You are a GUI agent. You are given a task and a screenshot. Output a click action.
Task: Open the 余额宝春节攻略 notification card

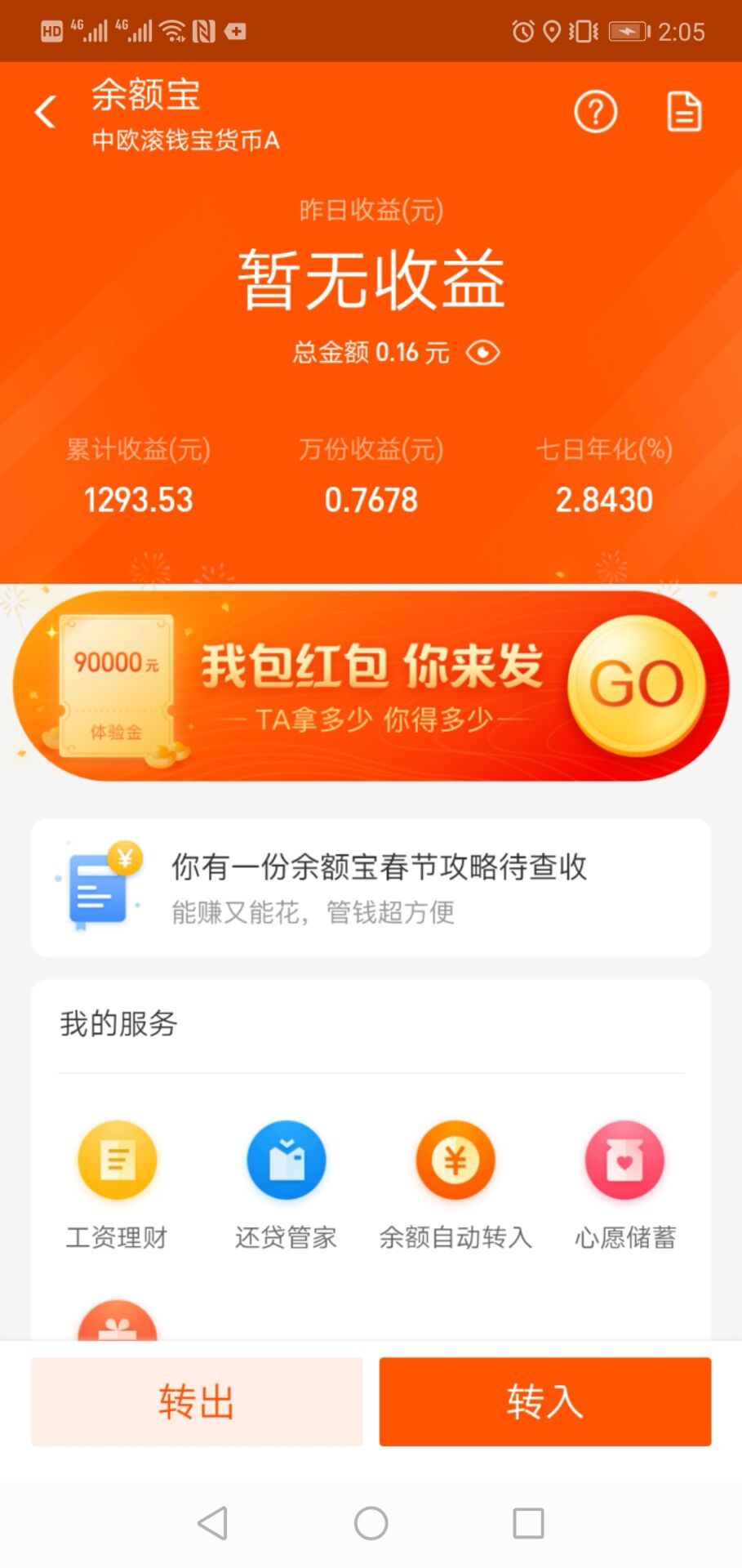tap(371, 886)
